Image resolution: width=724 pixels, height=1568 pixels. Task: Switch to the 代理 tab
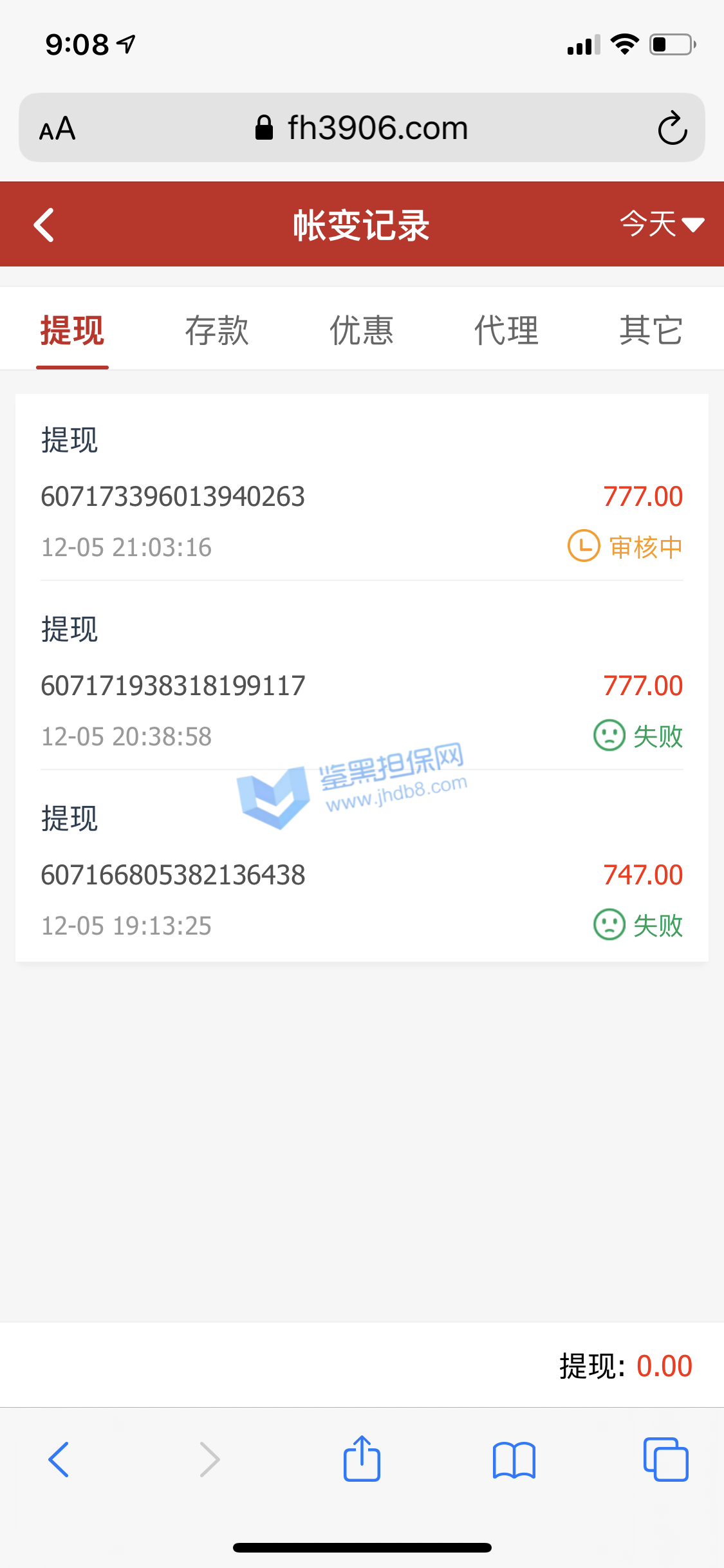(x=506, y=331)
